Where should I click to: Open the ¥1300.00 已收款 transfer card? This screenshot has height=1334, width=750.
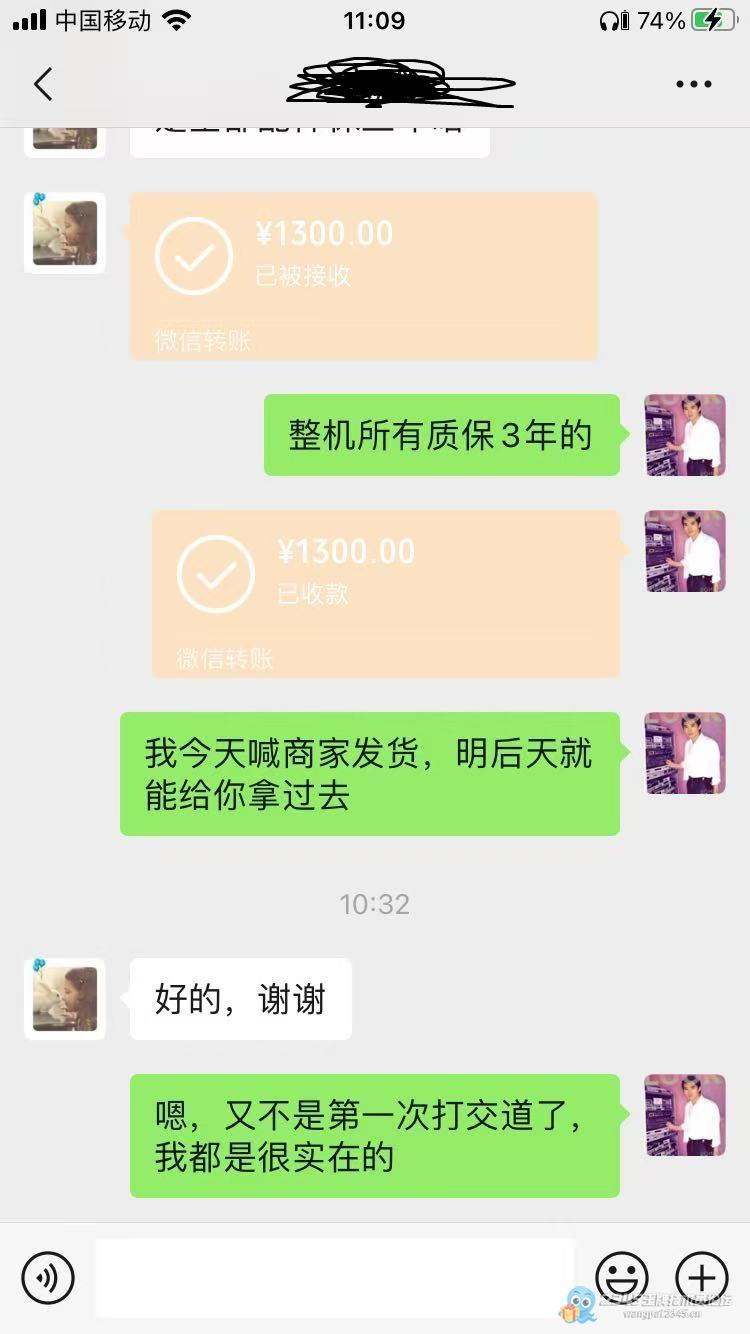(386, 593)
